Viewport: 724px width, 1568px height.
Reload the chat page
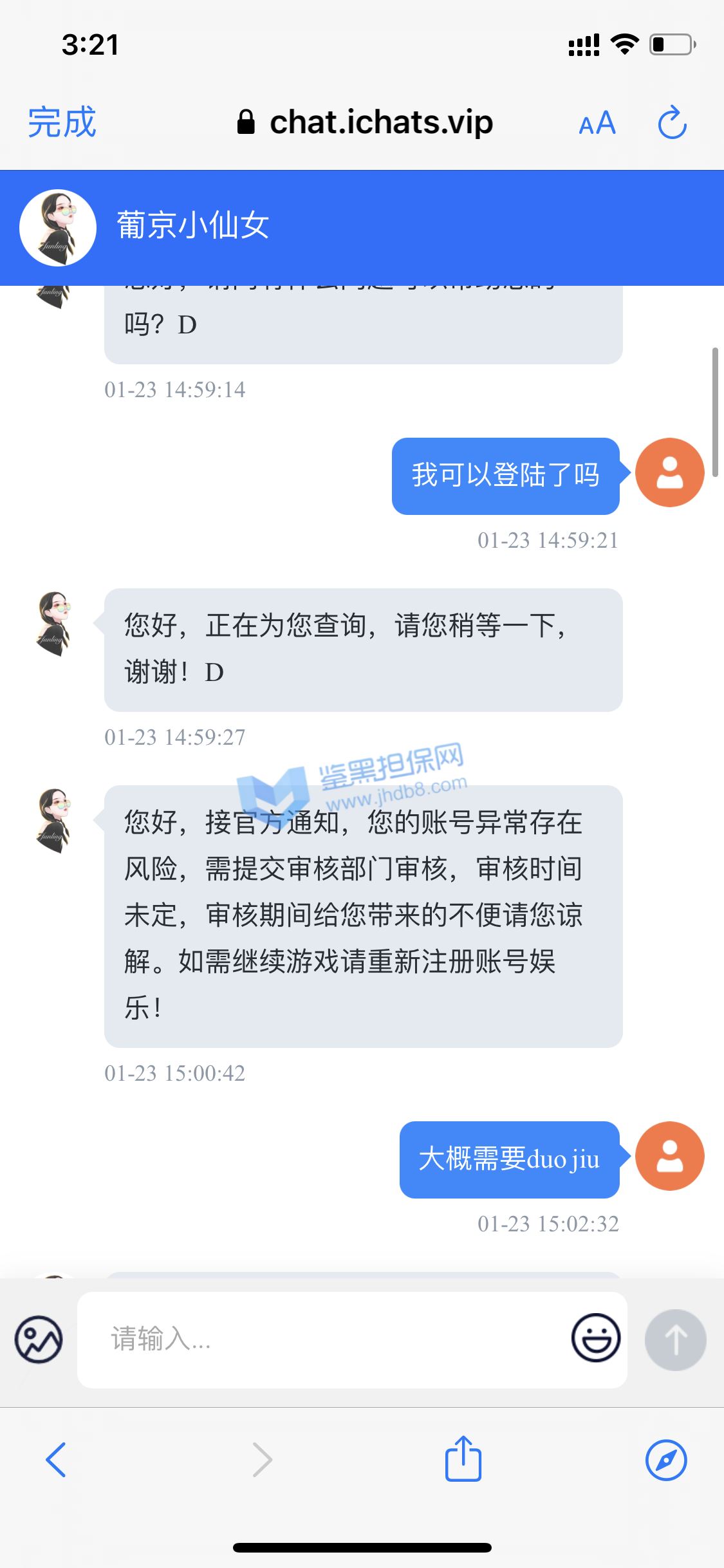click(x=672, y=122)
